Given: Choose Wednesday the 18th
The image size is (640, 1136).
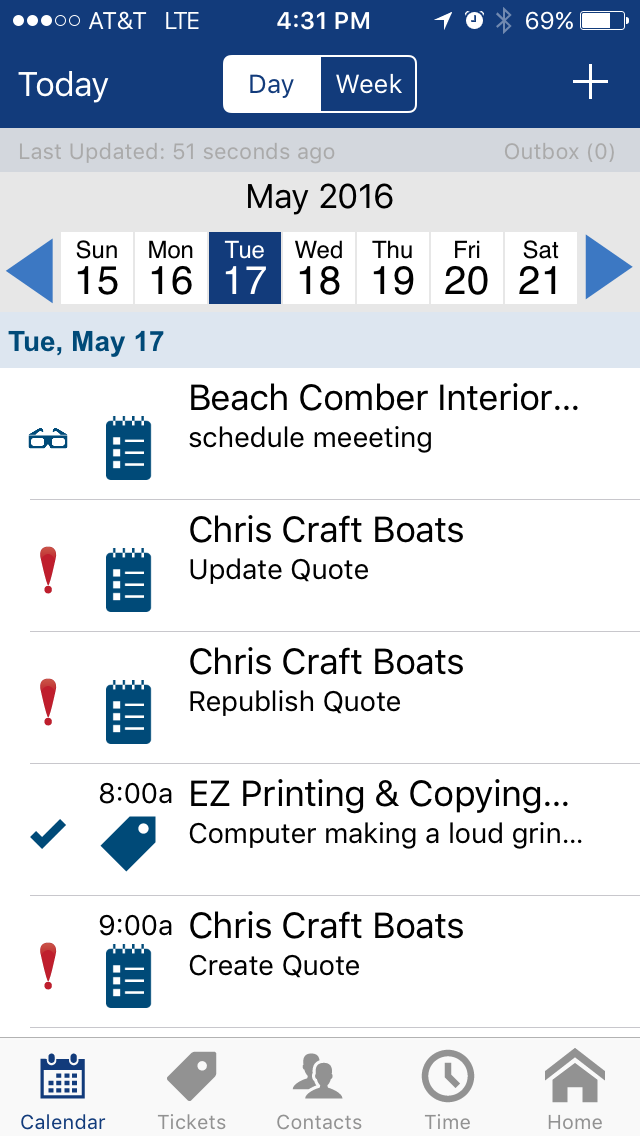Looking at the screenshot, I should coord(319,268).
